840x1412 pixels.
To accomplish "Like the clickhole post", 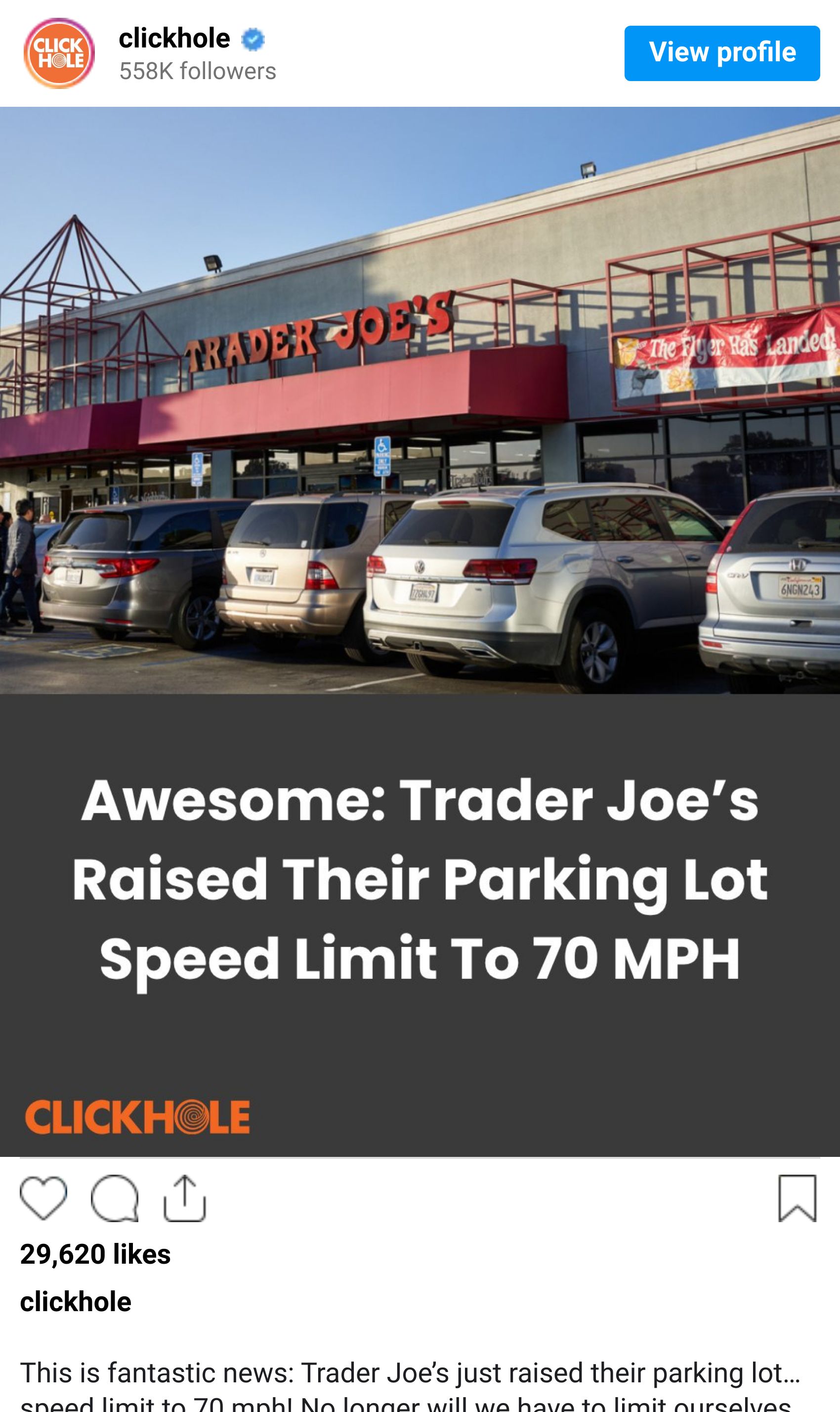I will click(43, 1198).
